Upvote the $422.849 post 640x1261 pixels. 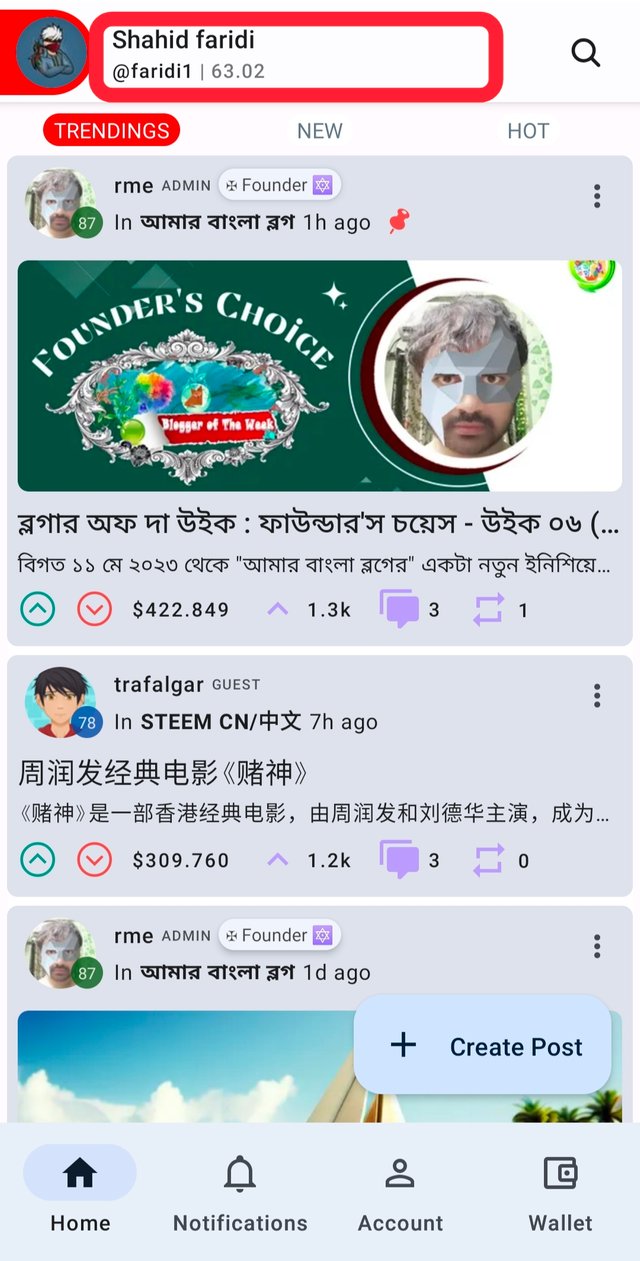pos(38,609)
